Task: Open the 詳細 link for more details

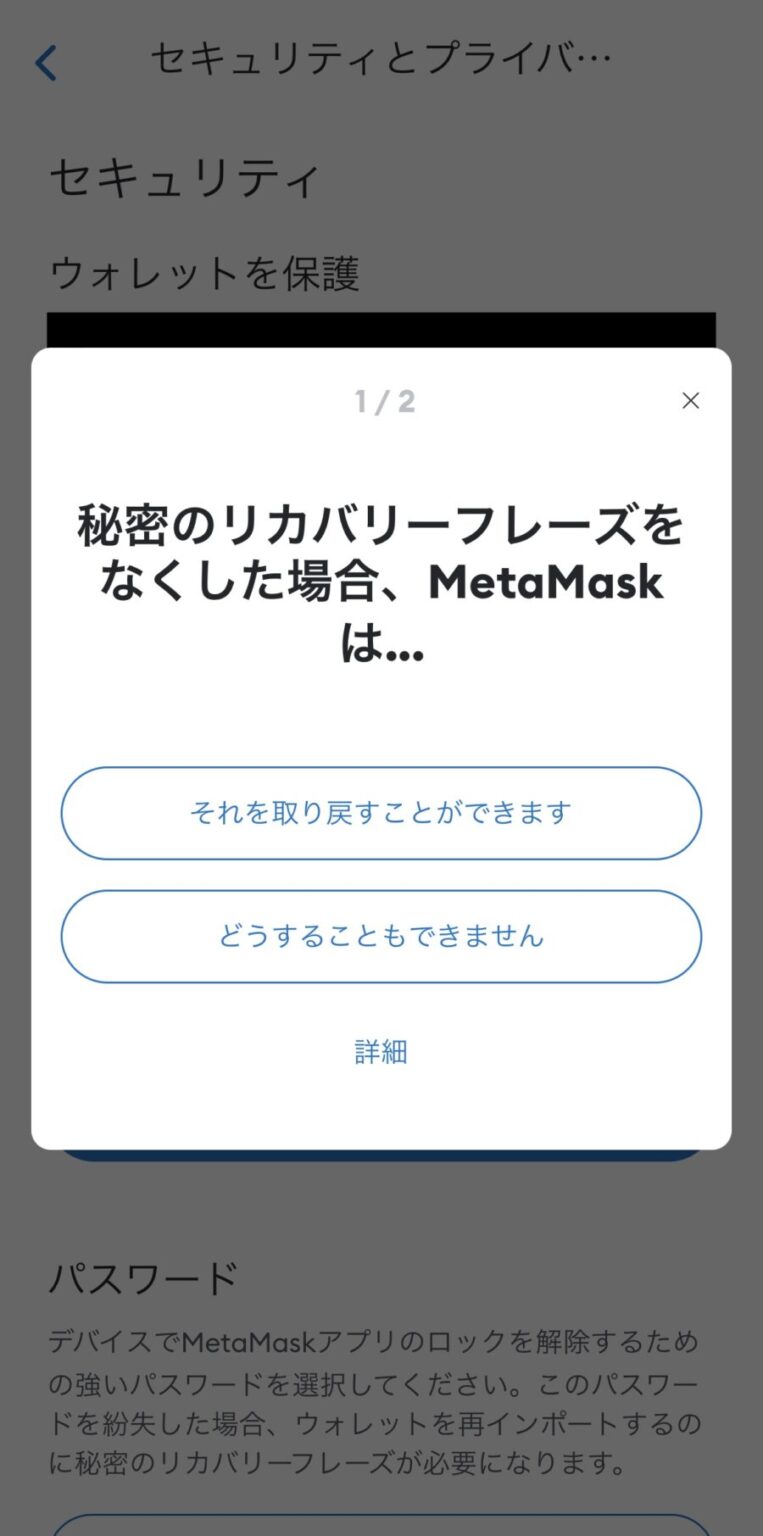Action: point(380,1051)
